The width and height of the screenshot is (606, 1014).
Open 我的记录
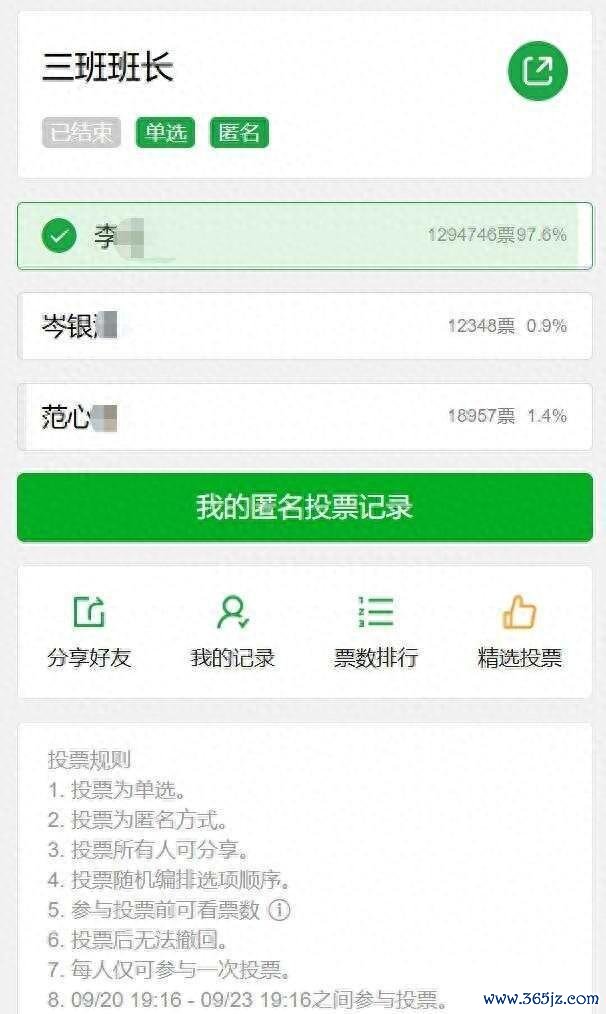click(233, 631)
